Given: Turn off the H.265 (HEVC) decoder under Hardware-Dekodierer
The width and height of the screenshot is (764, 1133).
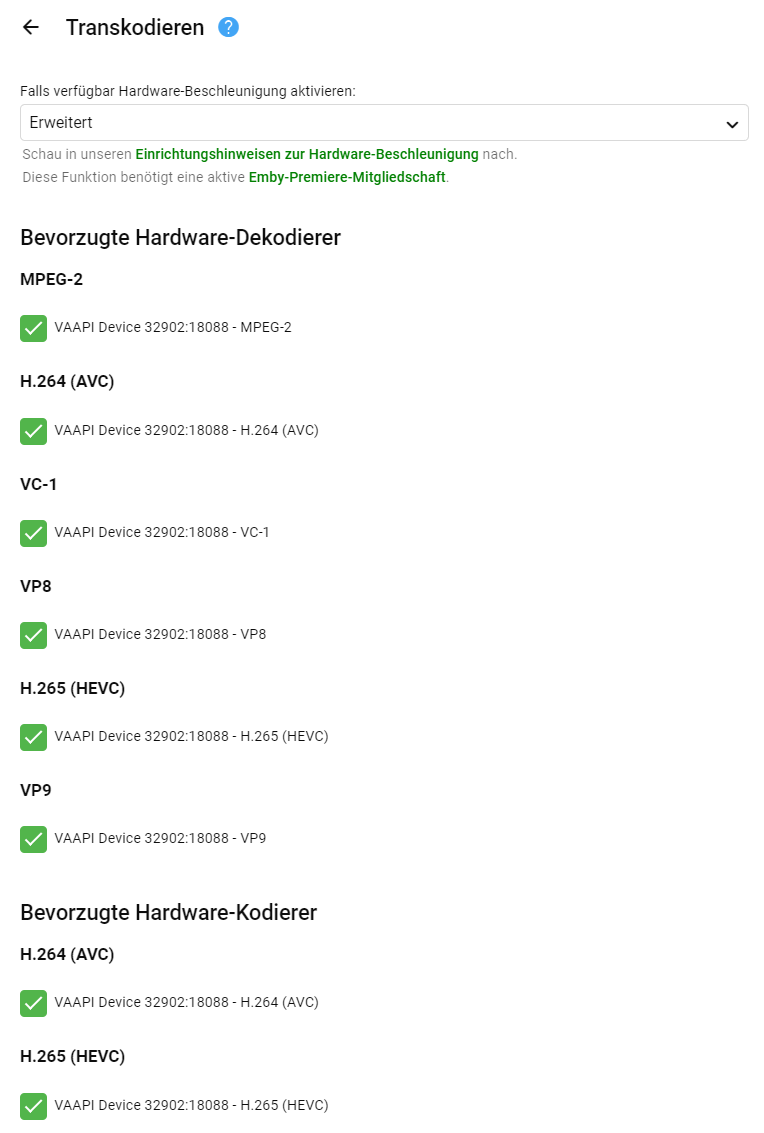Looking at the screenshot, I should pyautogui.click(x=34, y=737).
